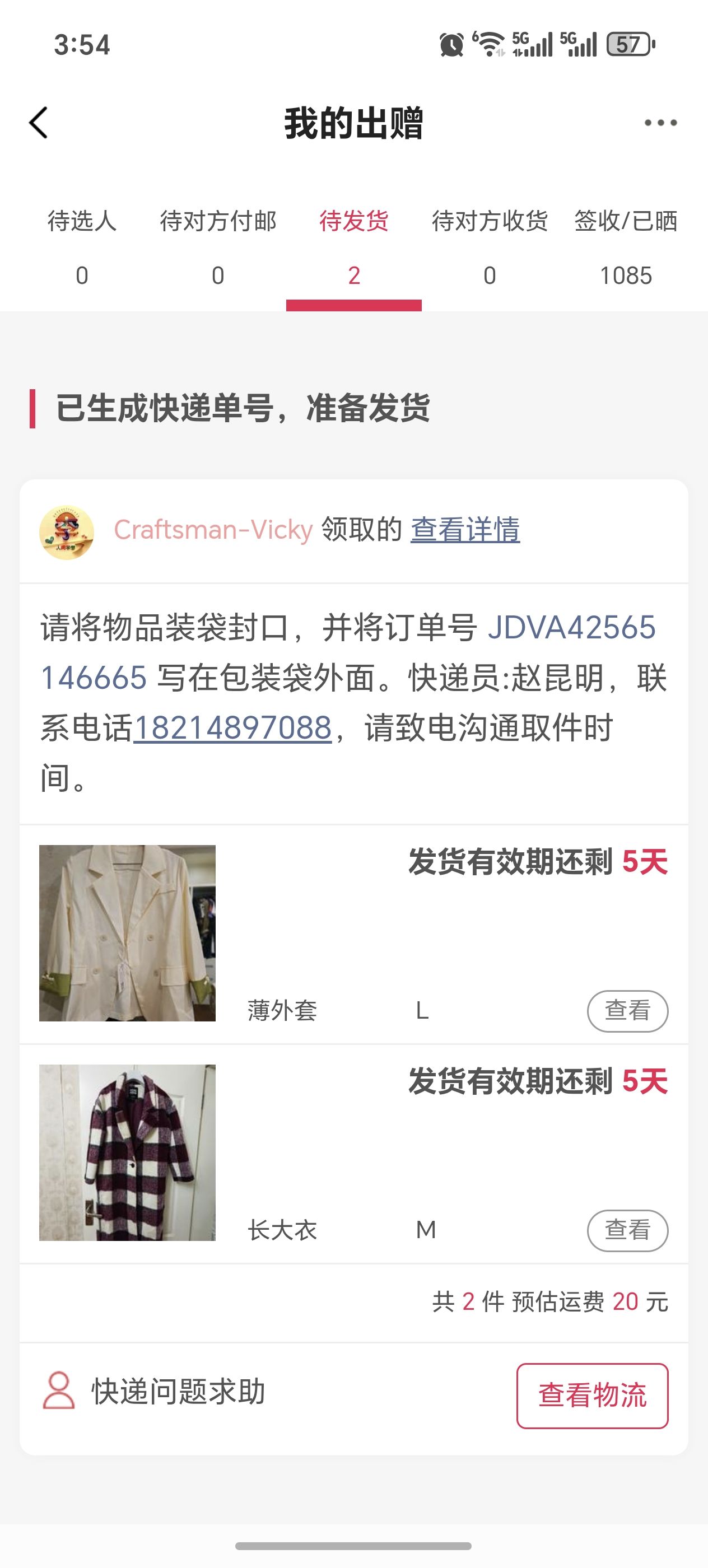708x1568 pixels.
Task: Open the 签收/已晒 tab
Action: [x=625, y=246]
